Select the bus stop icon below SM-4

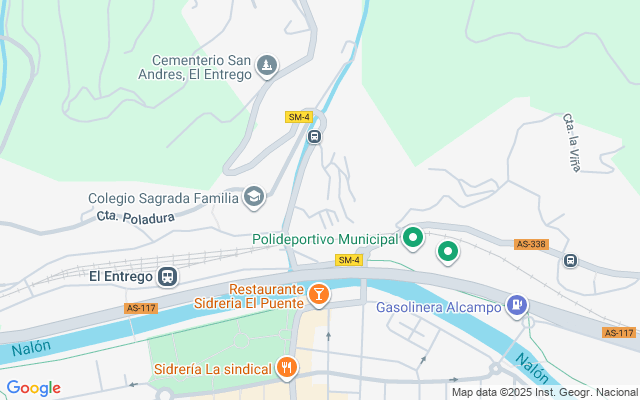(x=315, y=136)
